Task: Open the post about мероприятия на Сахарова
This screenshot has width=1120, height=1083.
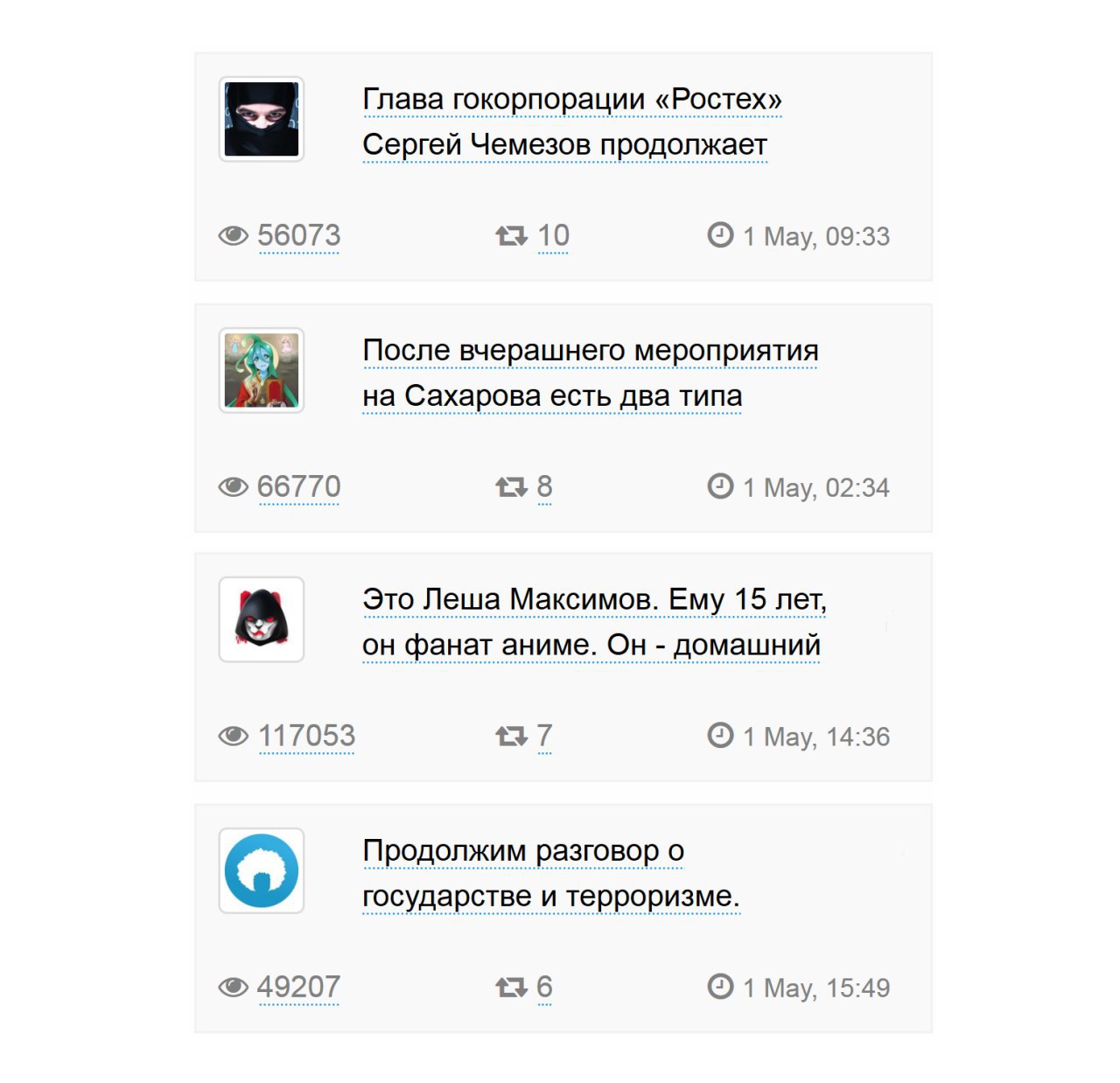Action: 590,373
